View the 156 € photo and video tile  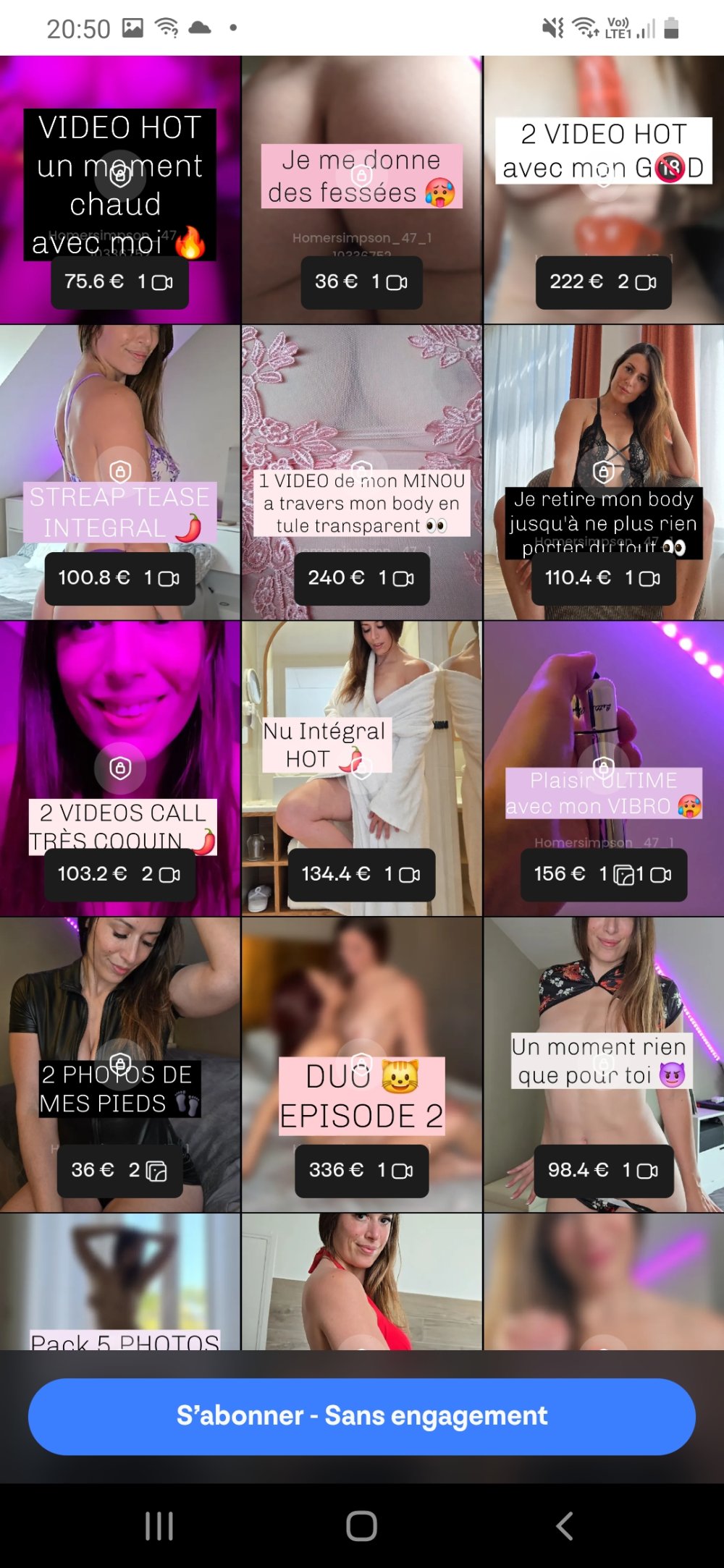(x=603, y=768)
